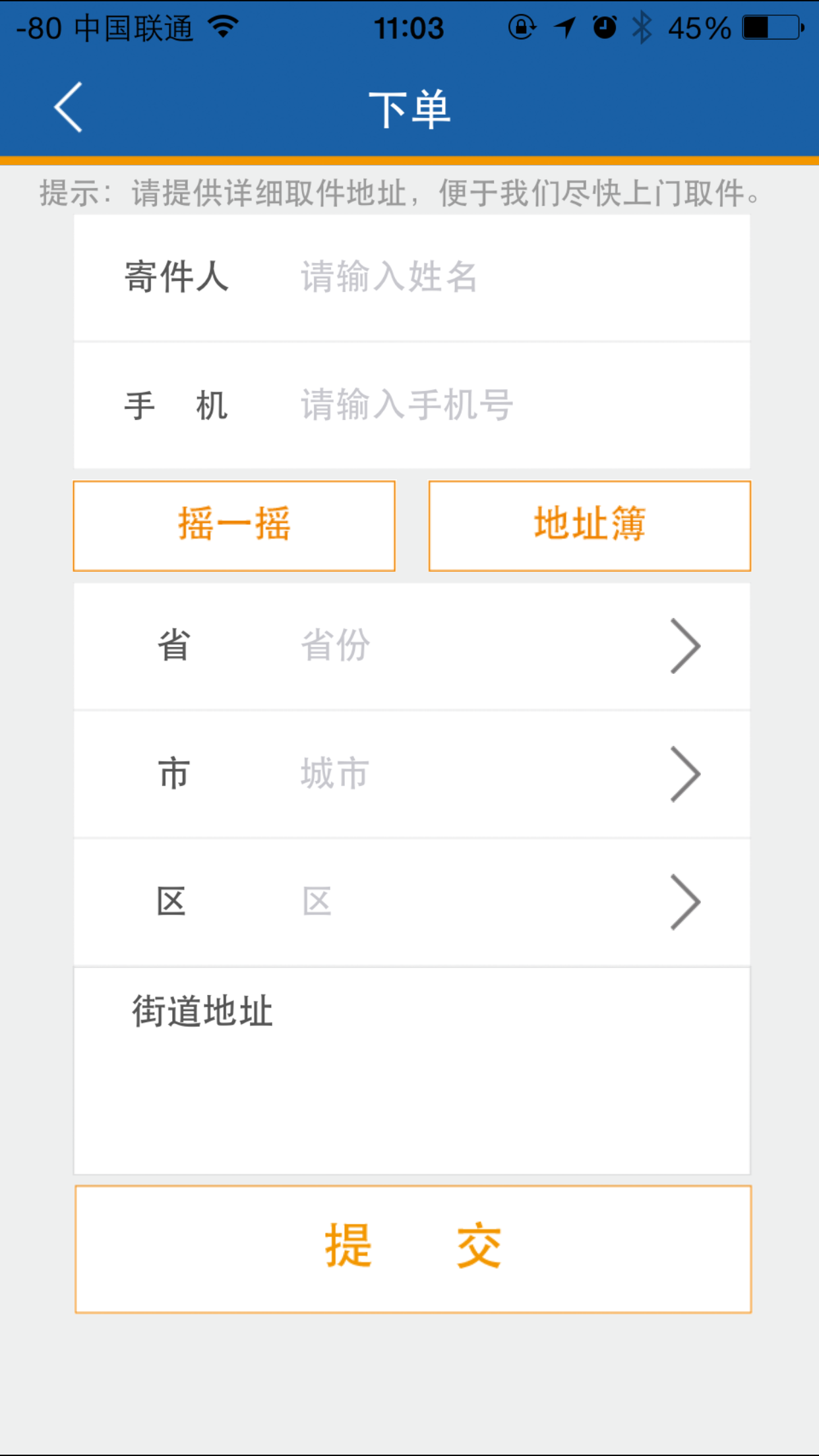Tap the 街道地址 street address box
The height and width of the screenshot is (1456, 819).
(x=411, y=1081)
